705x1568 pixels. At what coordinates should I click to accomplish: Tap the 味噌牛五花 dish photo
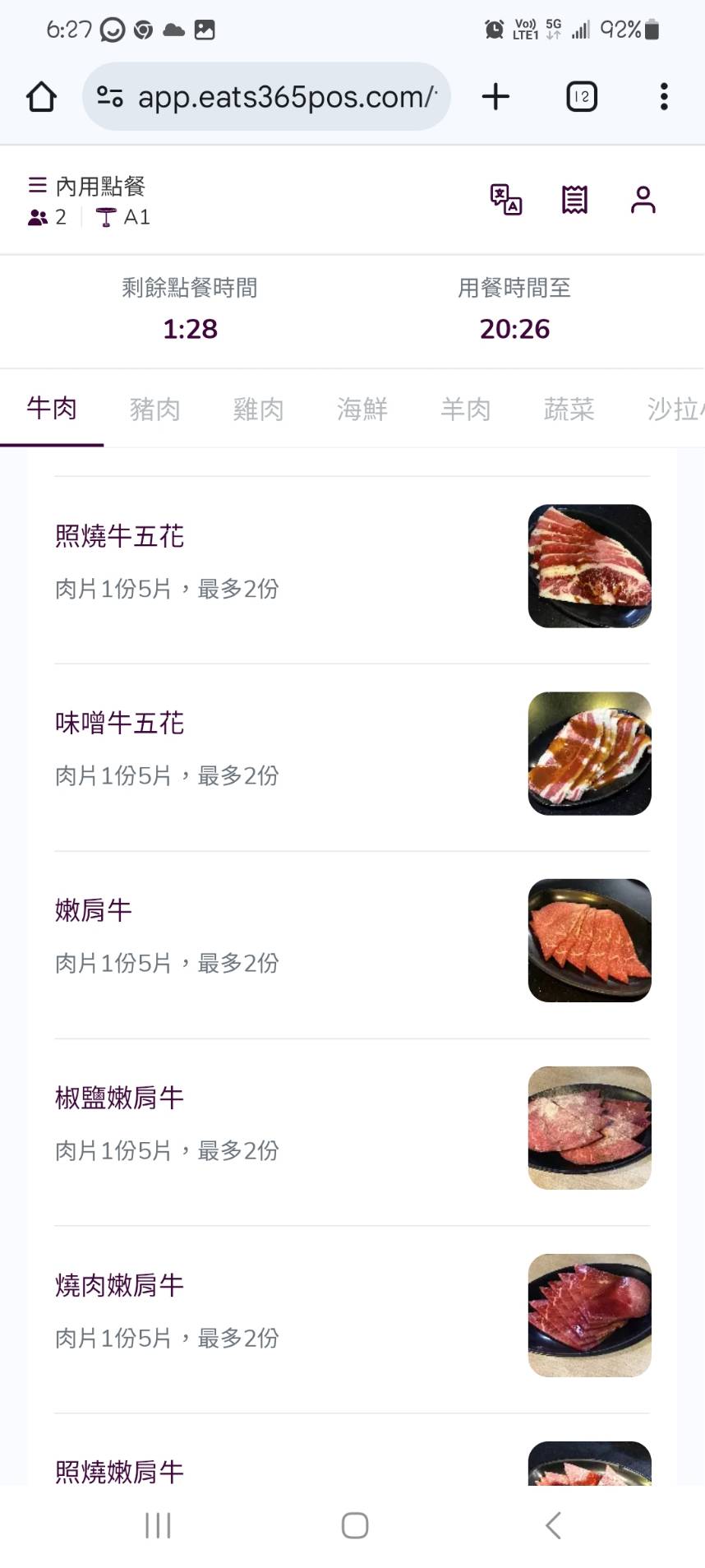589,752
